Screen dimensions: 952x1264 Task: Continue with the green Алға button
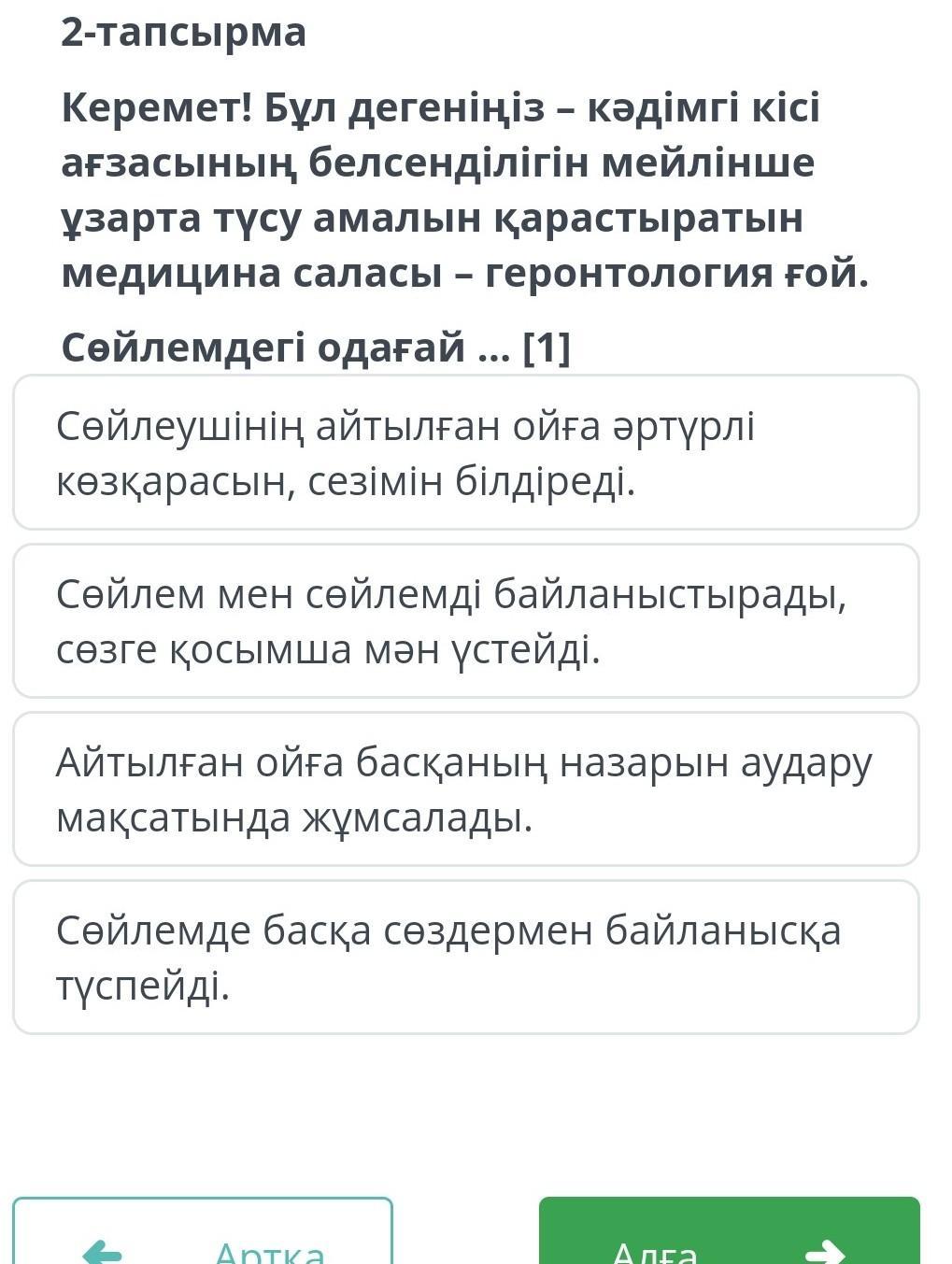730,1230
